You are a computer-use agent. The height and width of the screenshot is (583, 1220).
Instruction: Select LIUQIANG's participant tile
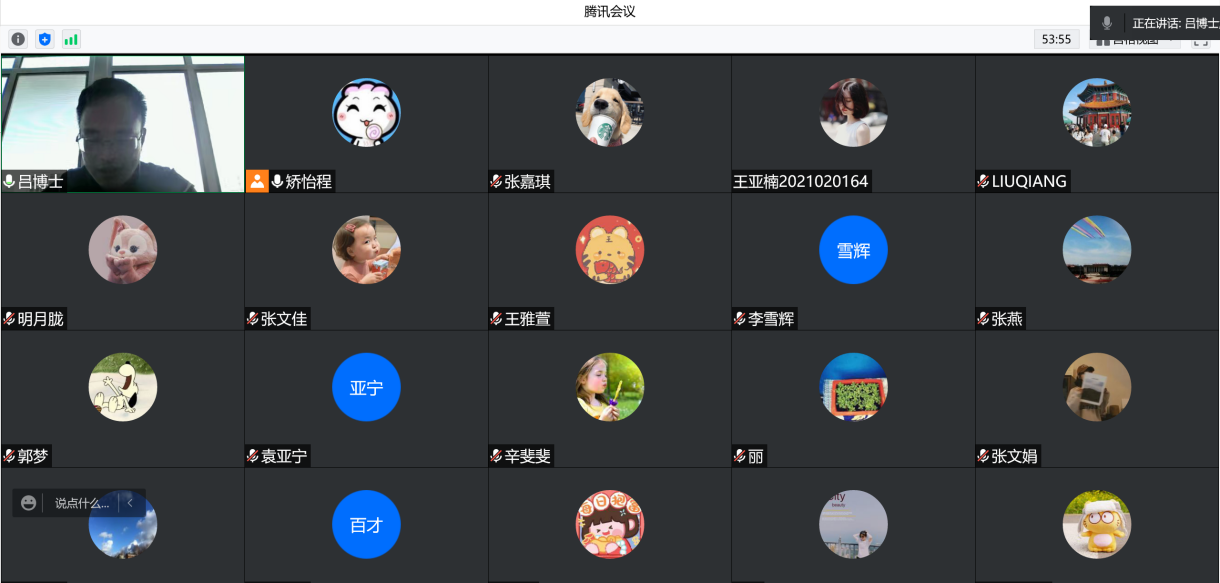(x=1097, y=123)
